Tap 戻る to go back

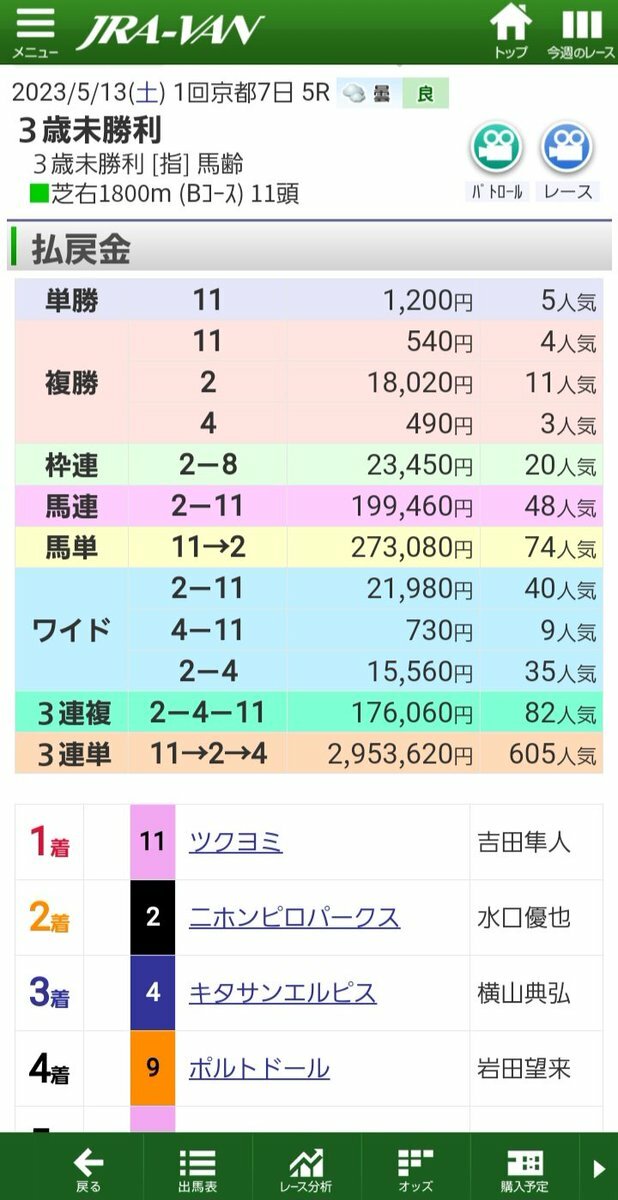pyautogui.click(x=89, y=1169)
